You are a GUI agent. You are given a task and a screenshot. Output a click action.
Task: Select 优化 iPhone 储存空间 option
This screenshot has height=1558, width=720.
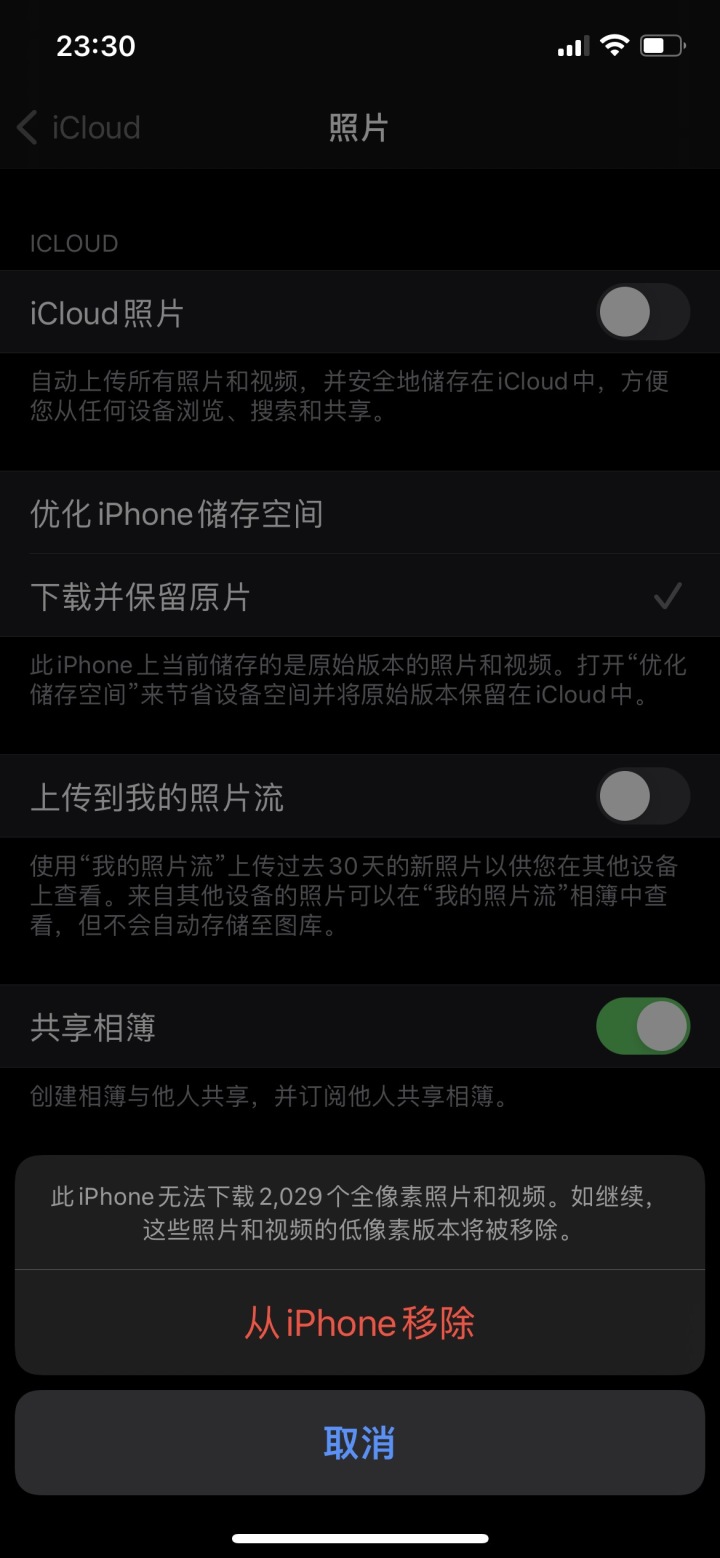(x=360, y=514)
